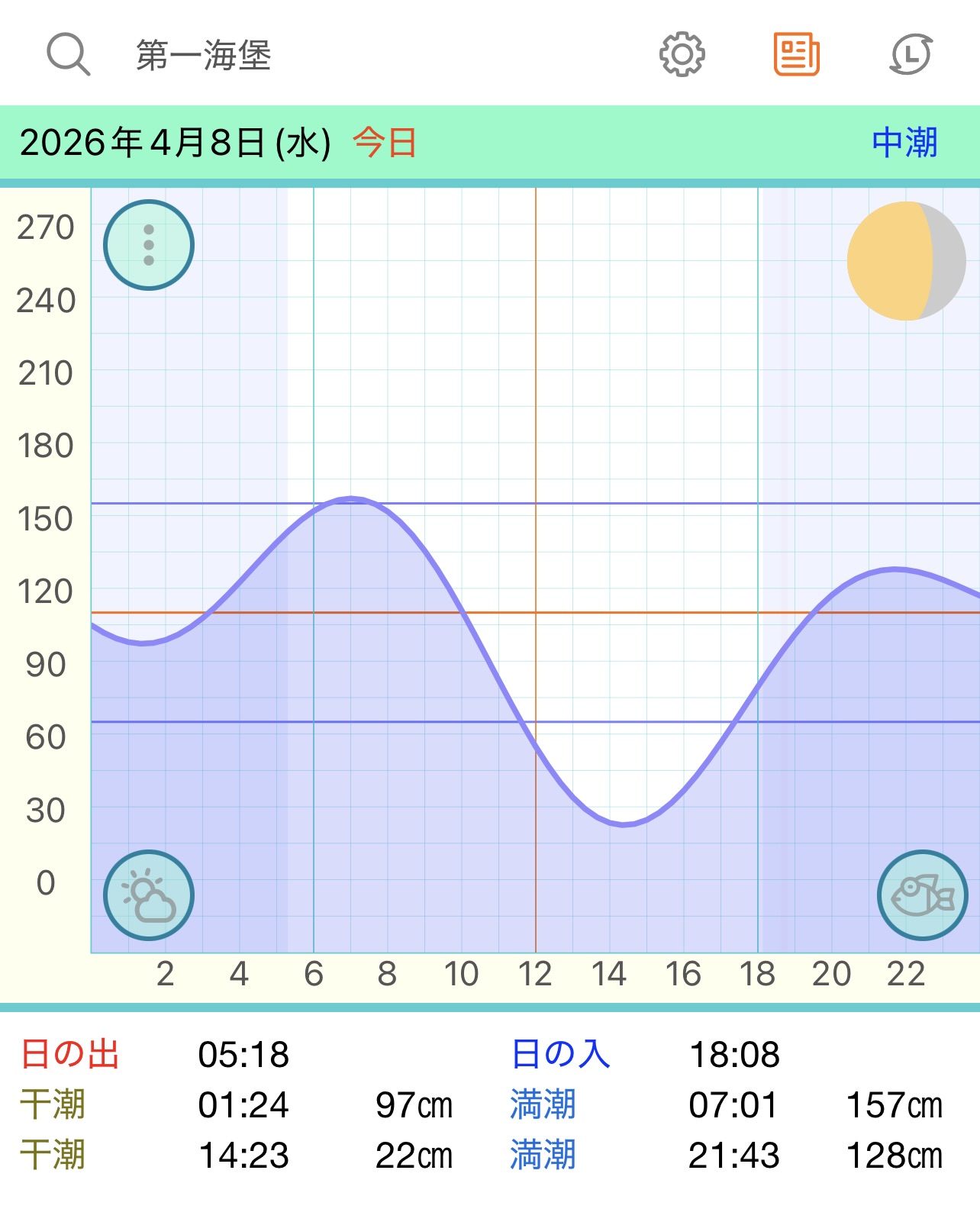Open the orange news list icon
Viewport: 980px width, 1225px height.
pos(796,54)
